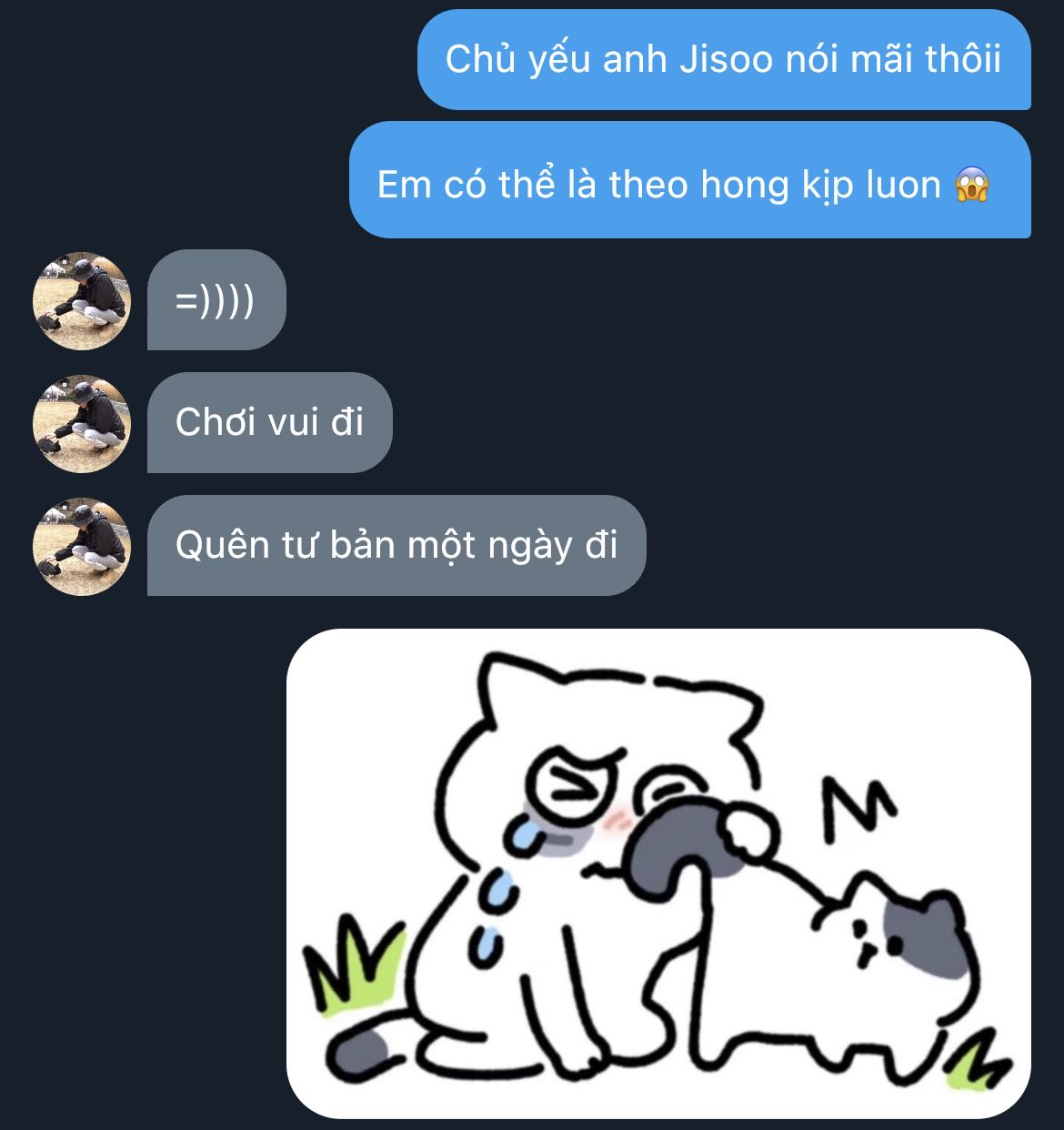The width and height of the screenshot is (1064, 1130).
Task: Open the avatar beside the "=))))" message
Action: coord(82,300)
